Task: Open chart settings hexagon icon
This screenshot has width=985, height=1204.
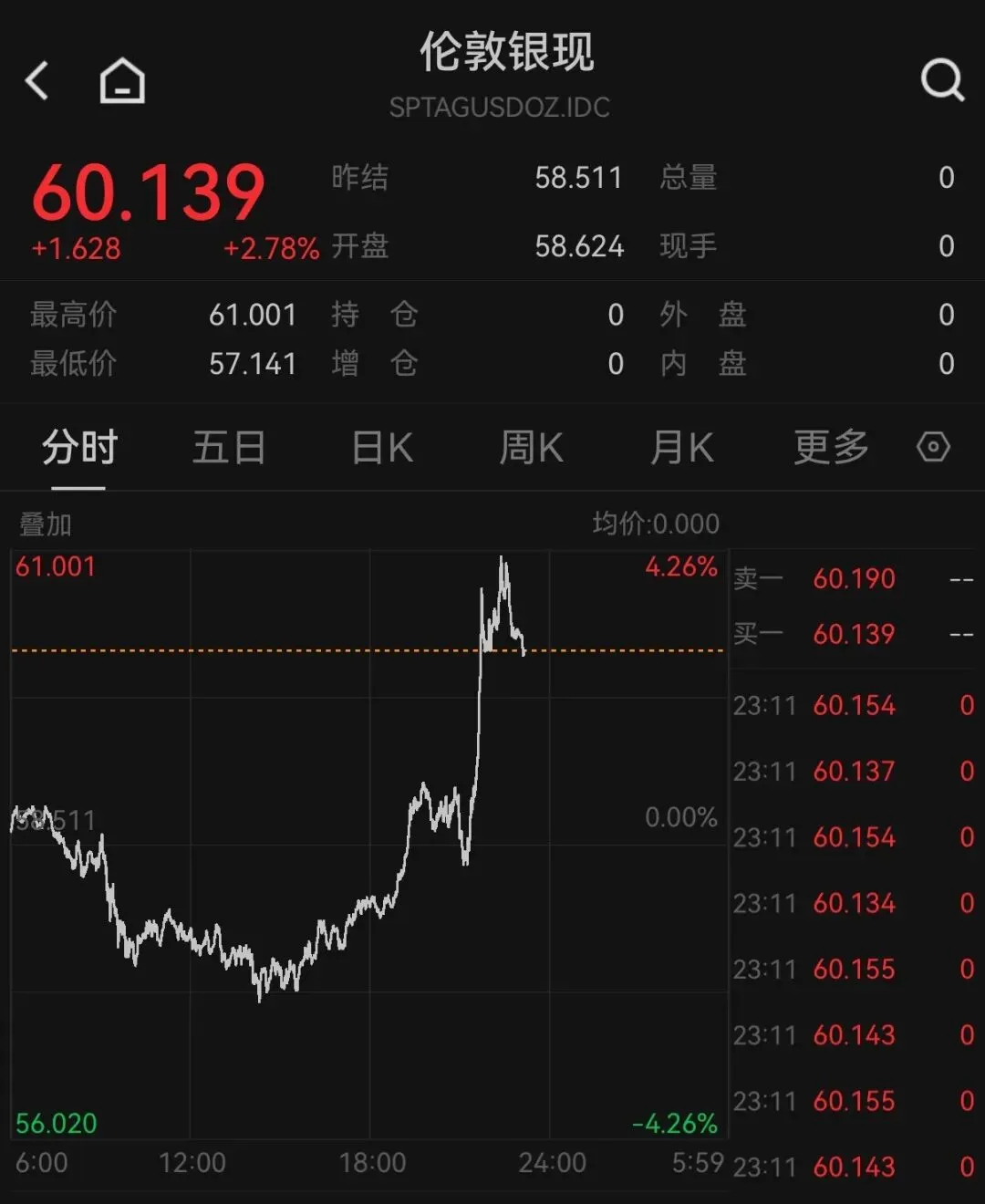Action: (933, 447)
